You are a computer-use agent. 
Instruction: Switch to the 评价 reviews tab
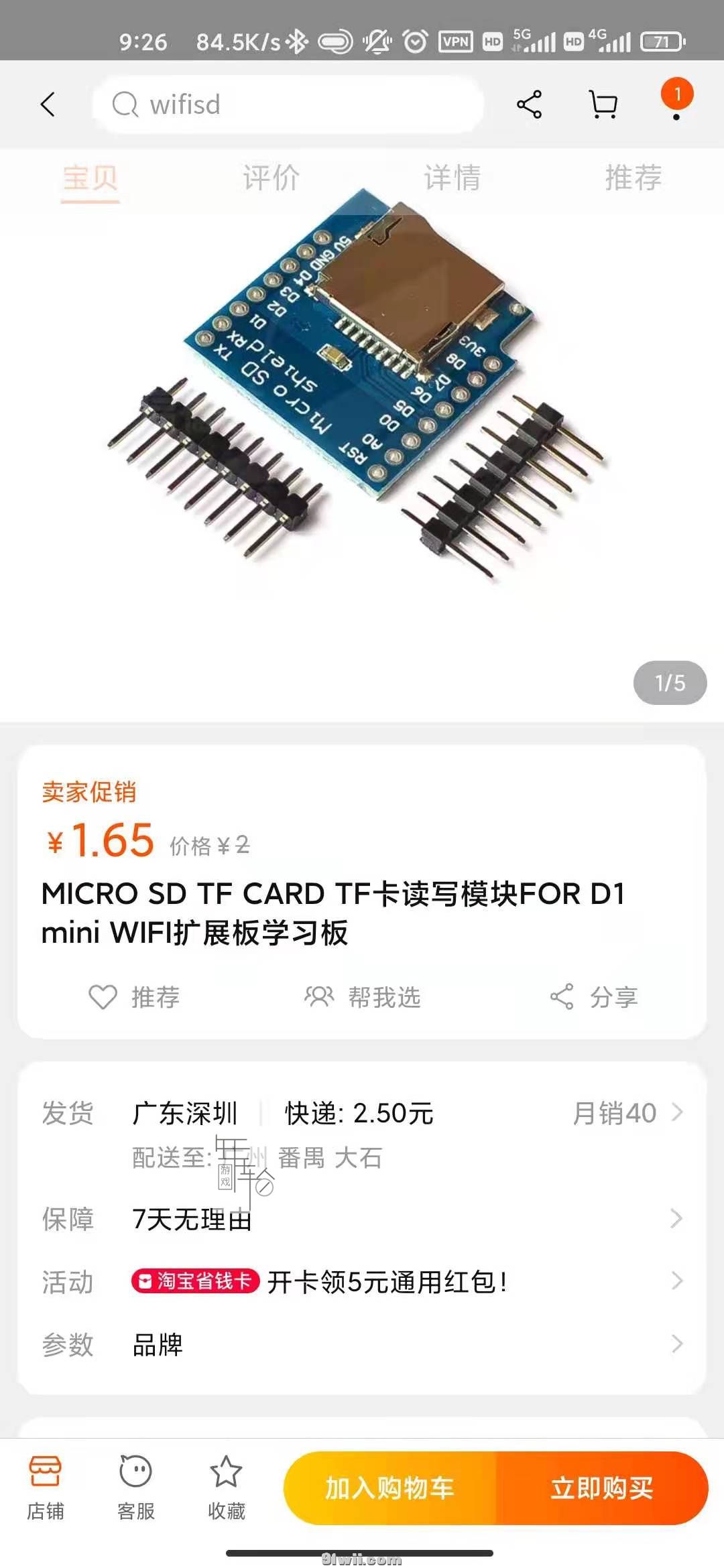tap(271, 176)
